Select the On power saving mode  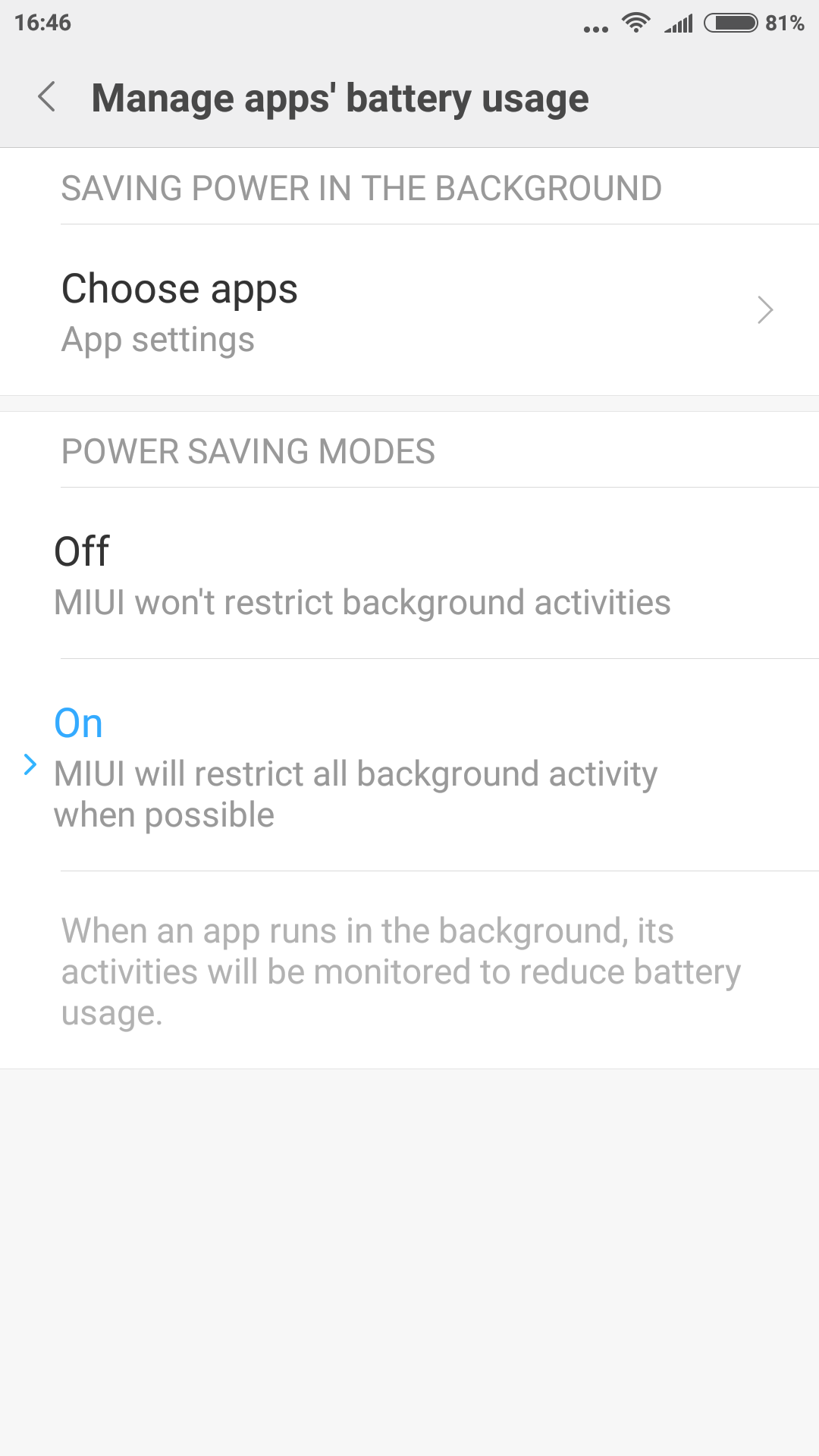409,765
